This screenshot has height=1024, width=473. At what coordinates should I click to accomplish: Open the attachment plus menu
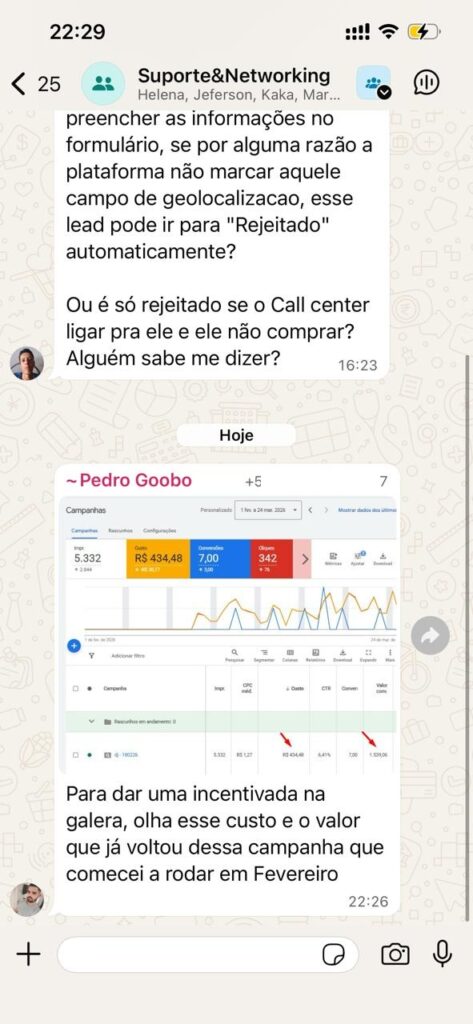(x=28, y=955)
